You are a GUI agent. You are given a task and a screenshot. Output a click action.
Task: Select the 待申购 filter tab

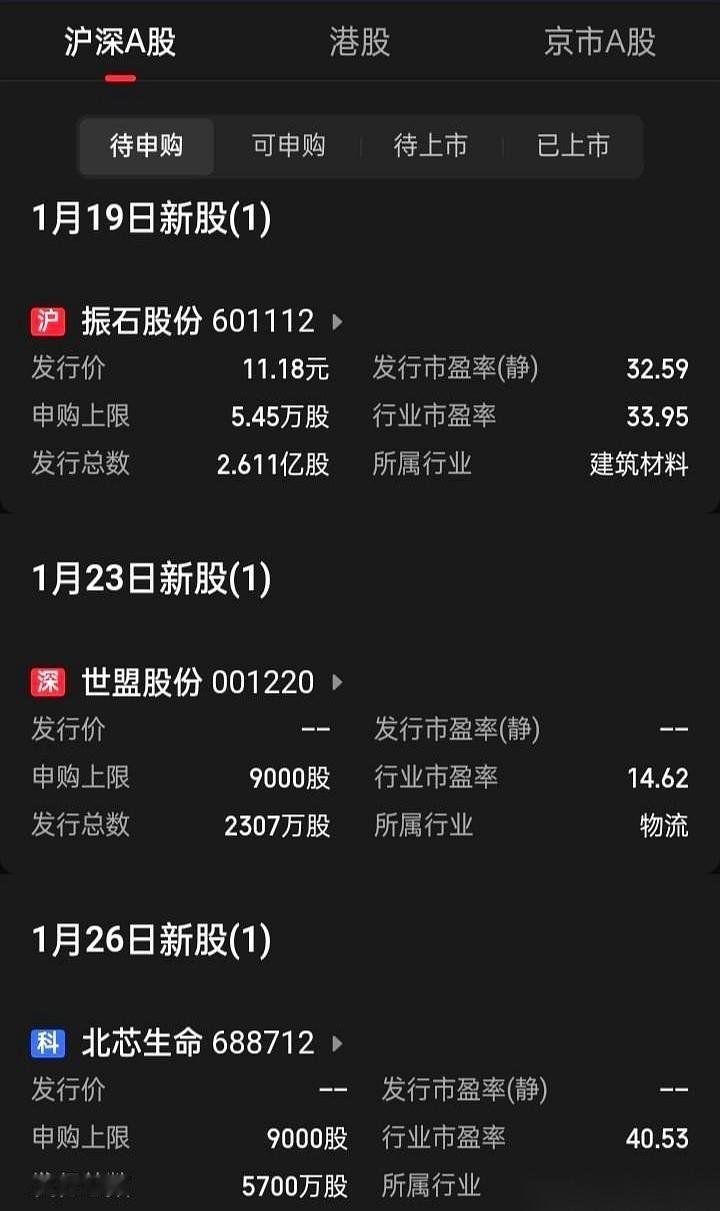[x=146, y=145]
